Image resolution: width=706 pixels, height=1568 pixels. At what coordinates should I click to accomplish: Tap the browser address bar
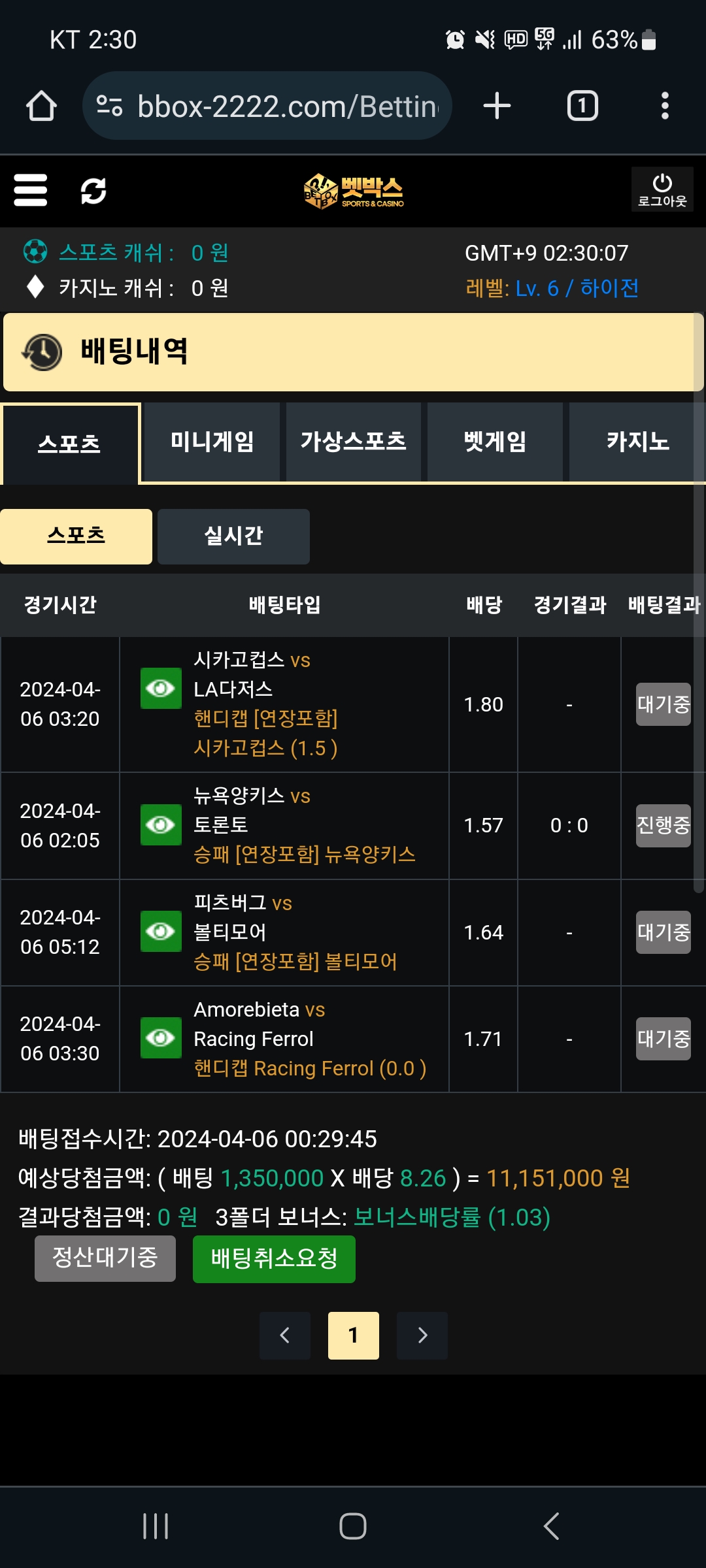pyautogui.click(x=267, y=106)
